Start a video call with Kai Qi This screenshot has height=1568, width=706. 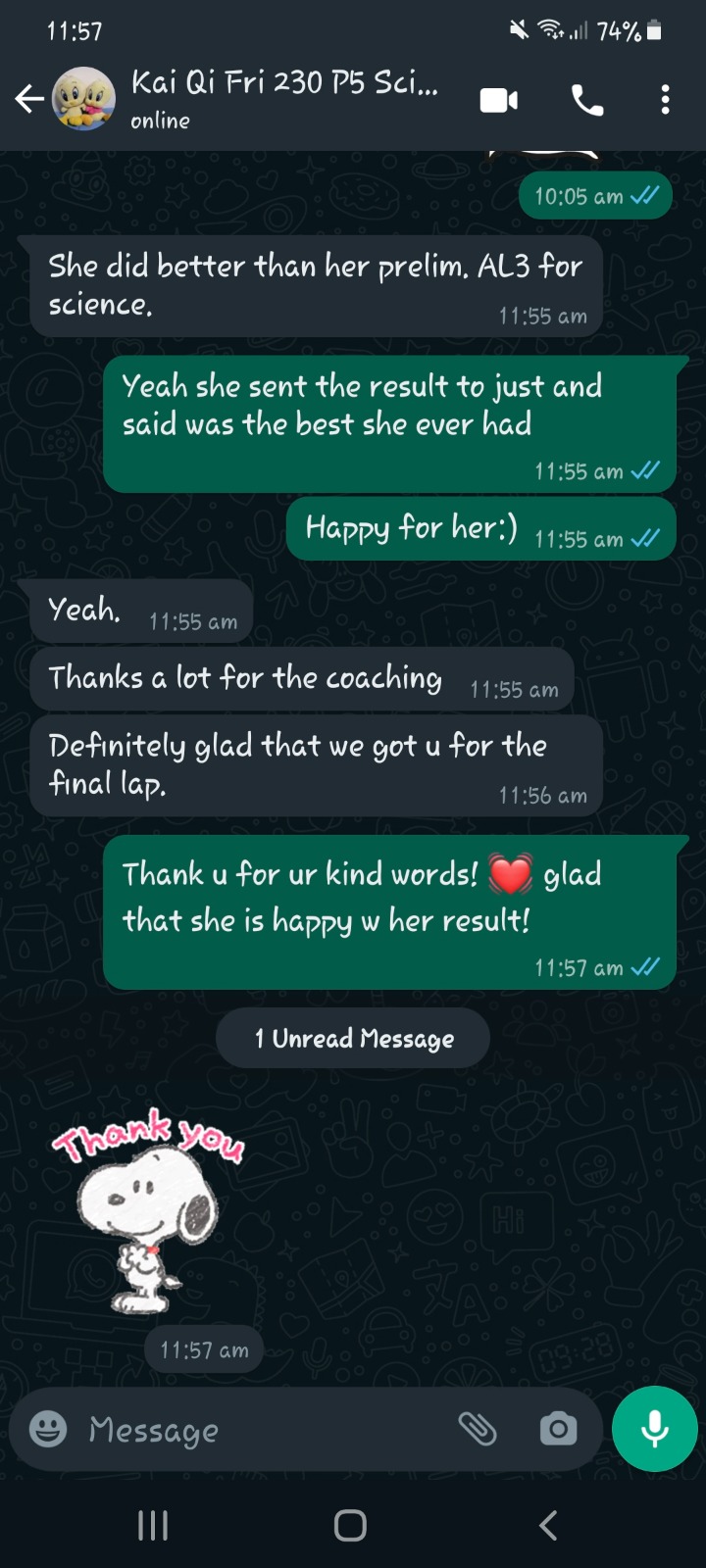pyautogui.click(x=498, y=100)
